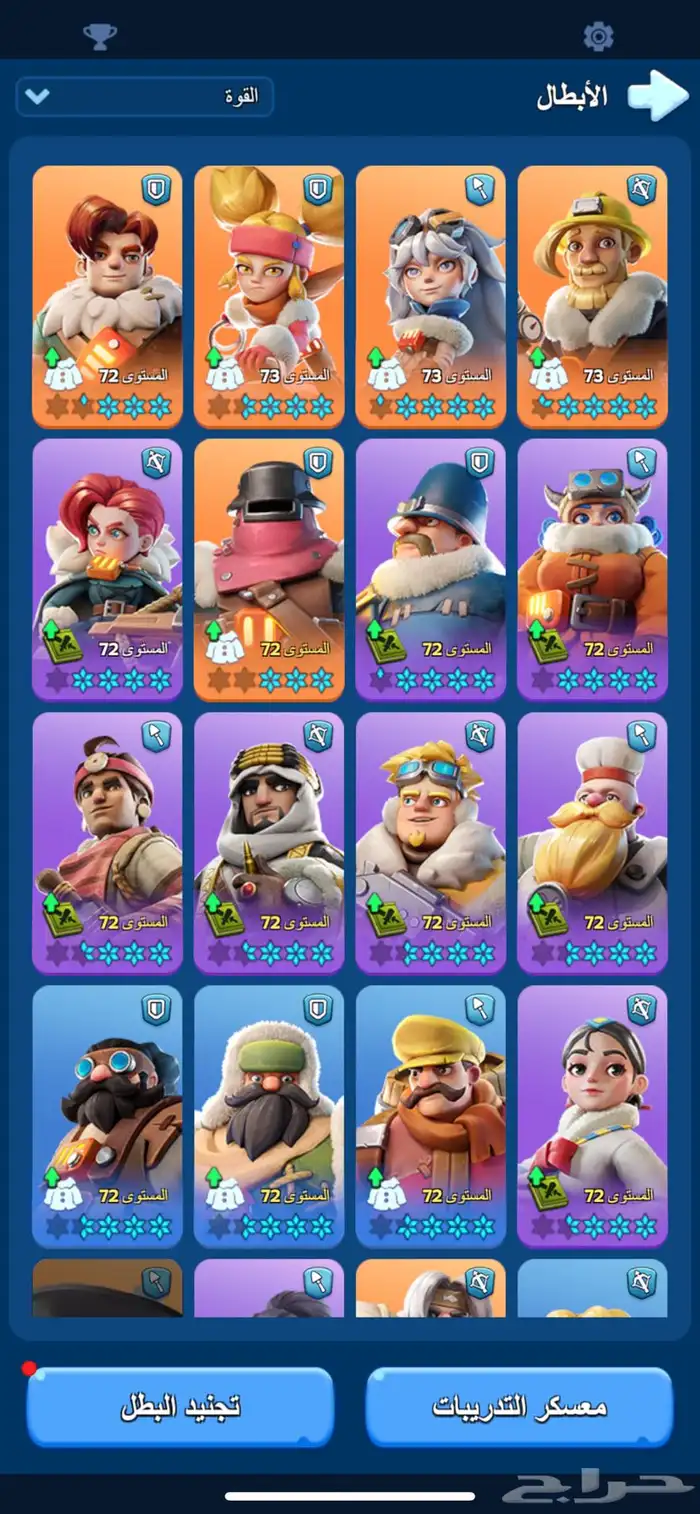Select the hero wearing a red headband
The width and height of the screenshot is (700, 1514).
[x=107, y=838]
